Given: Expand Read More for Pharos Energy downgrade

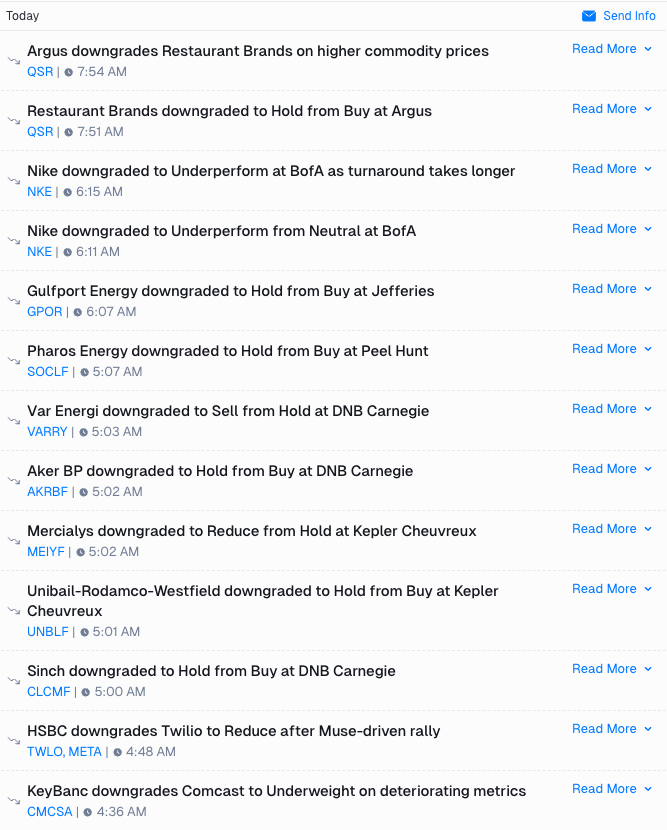Looking at the screenshot, I should tap(612, 349).
